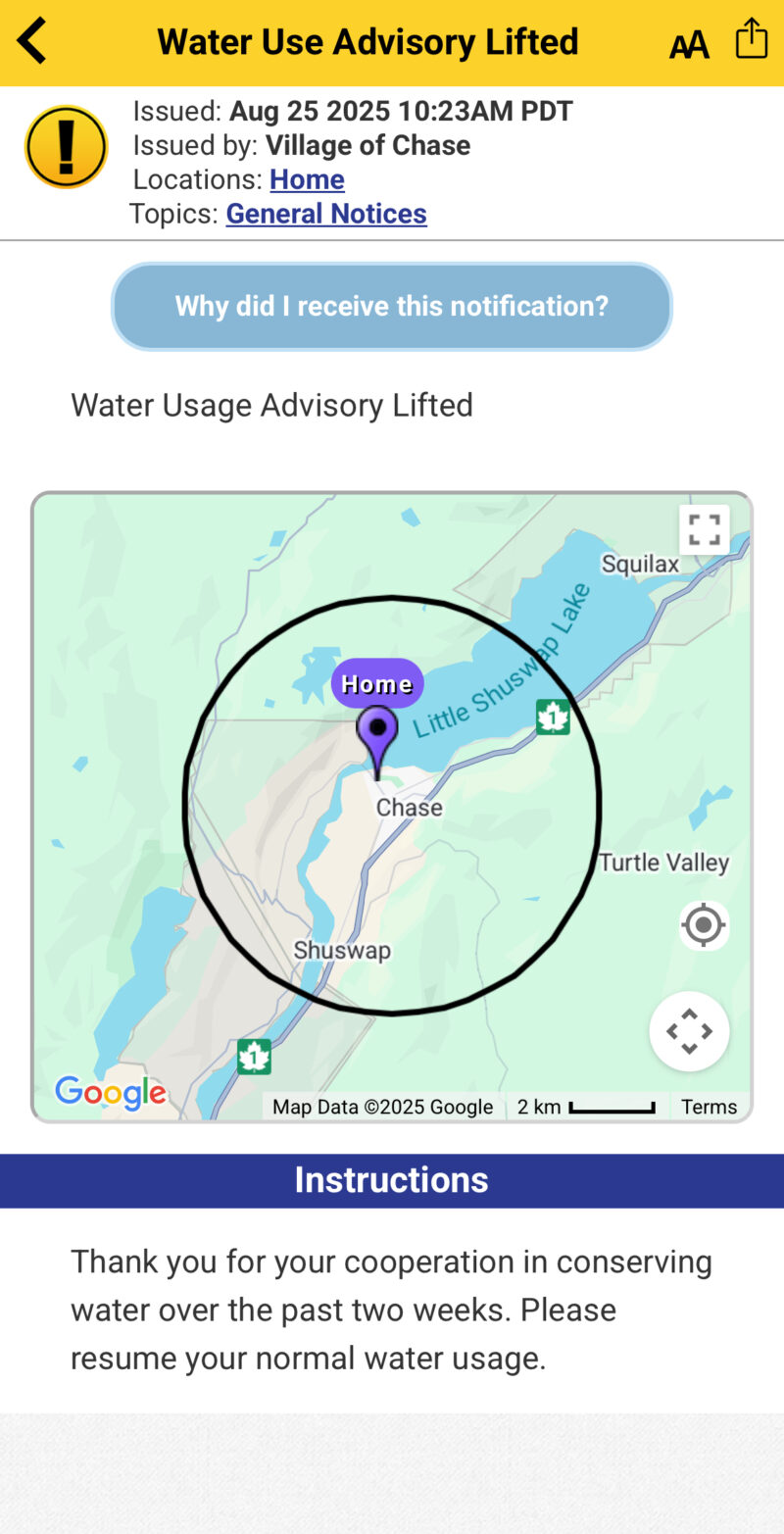Viewport: 784px width, 1534px height.
Task: Open the map Terms link
Action: click(709, 1107)
